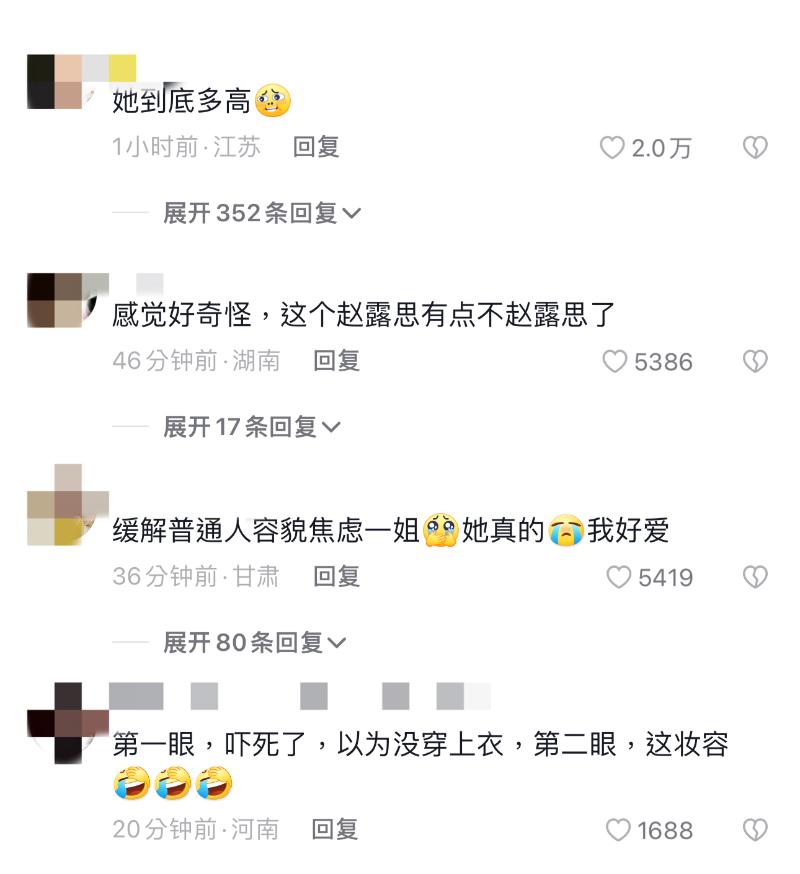Reply to the comment from 江苏
Viewport: 800px width, 874px height.
point(316,147)
